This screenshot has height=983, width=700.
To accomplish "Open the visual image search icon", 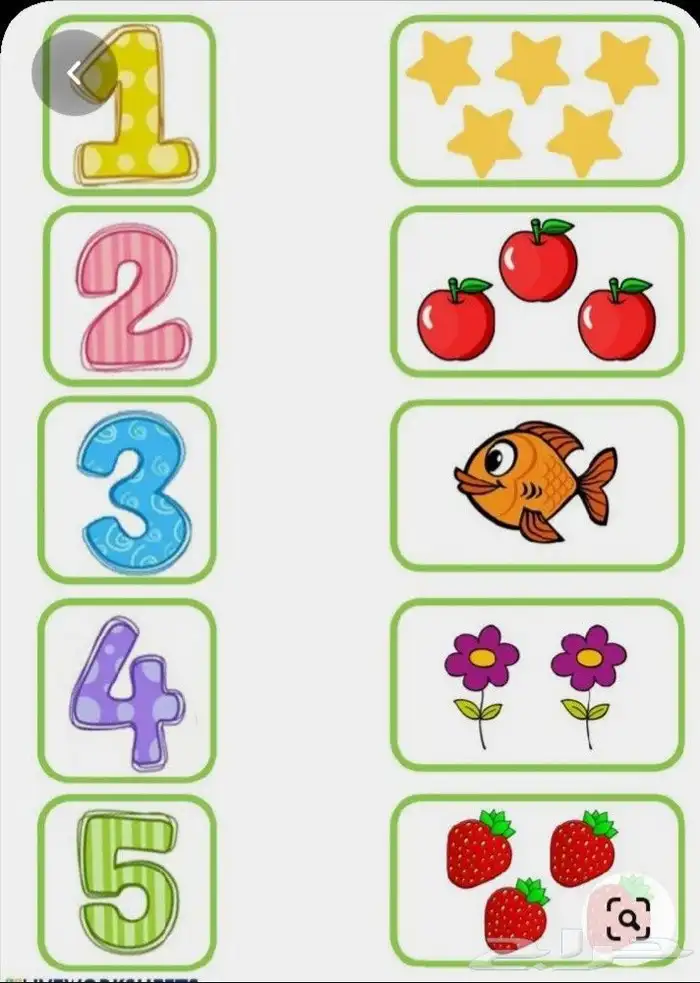I will [629, 918].
